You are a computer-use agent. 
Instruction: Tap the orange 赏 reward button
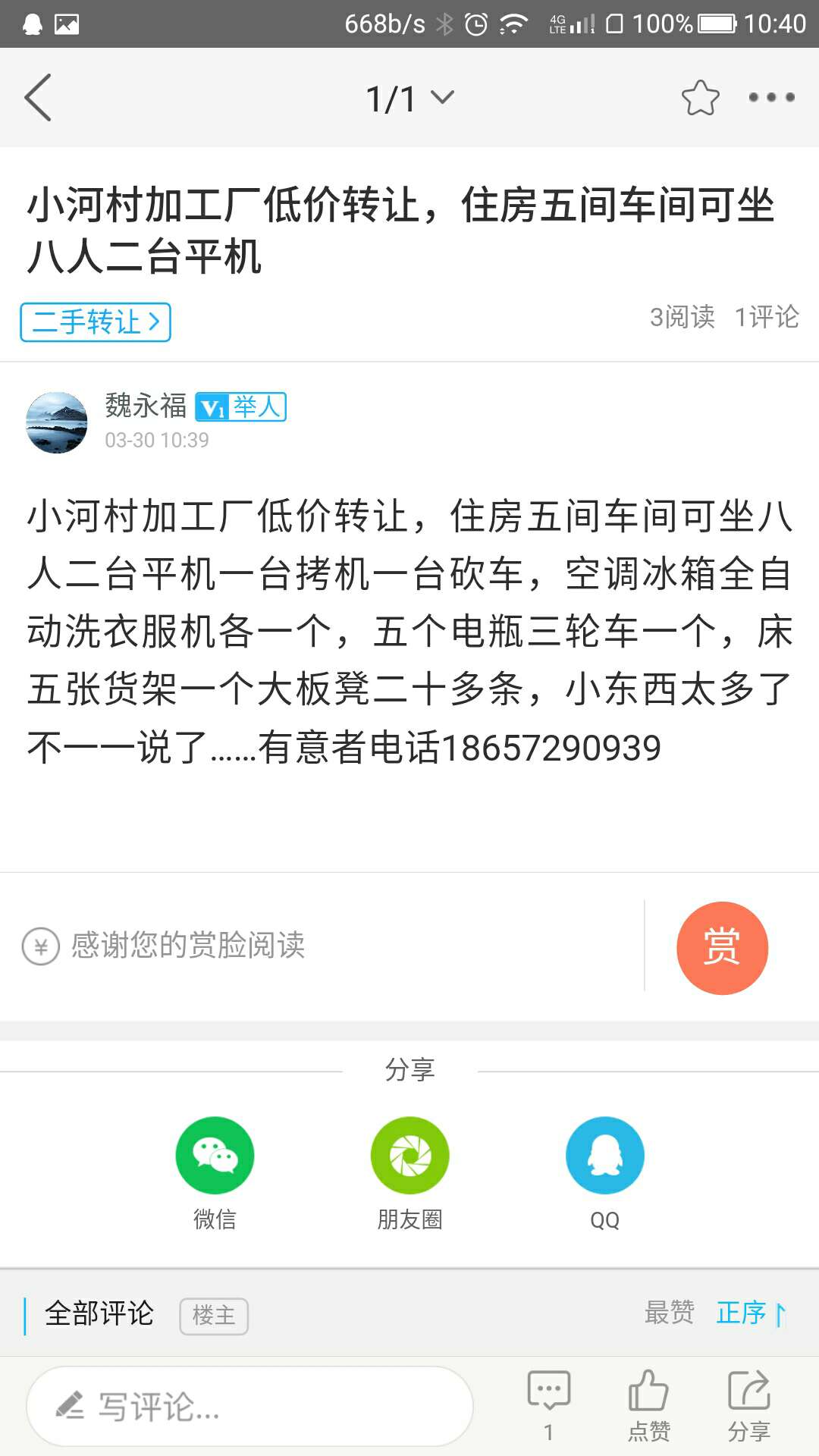(722, 948)
